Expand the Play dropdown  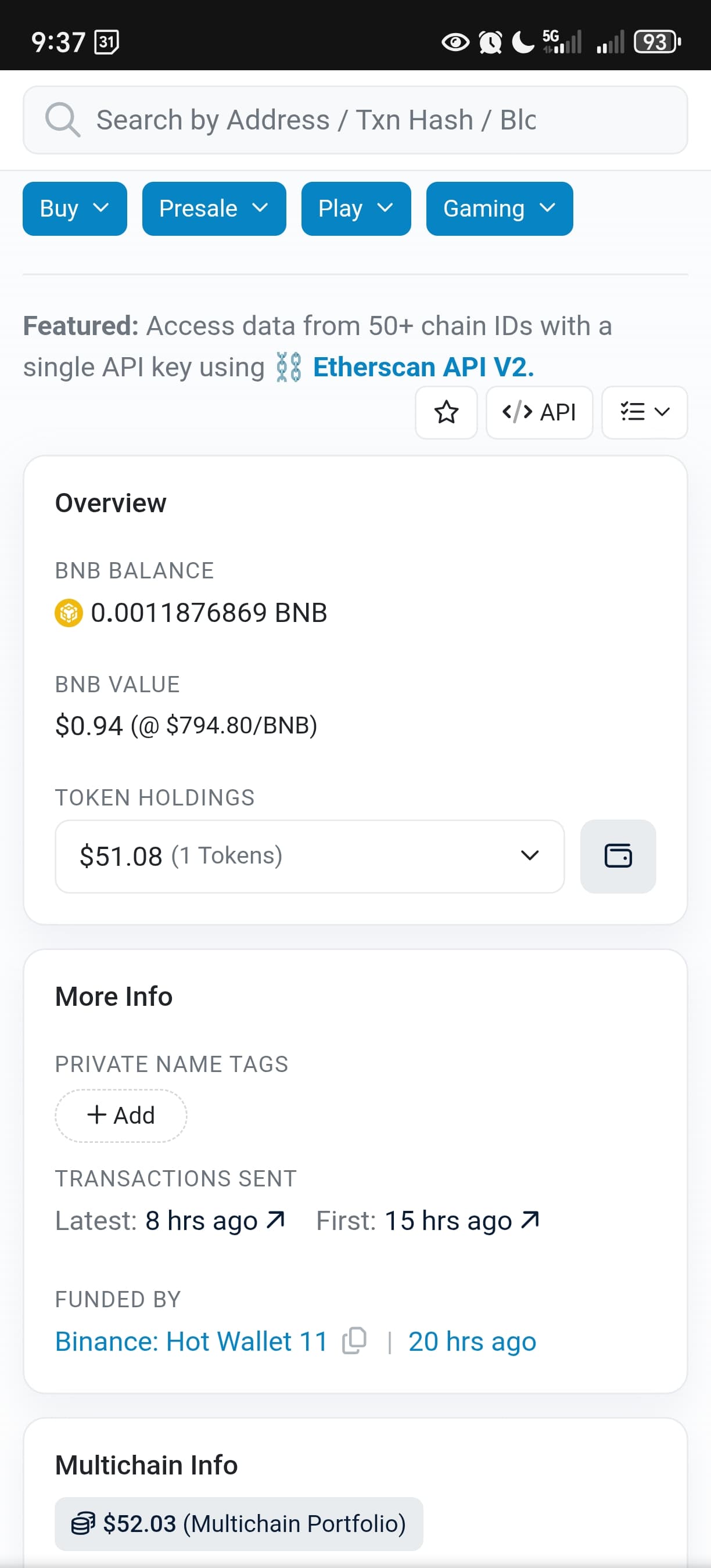pyautogui.click(x=356, y=209)
